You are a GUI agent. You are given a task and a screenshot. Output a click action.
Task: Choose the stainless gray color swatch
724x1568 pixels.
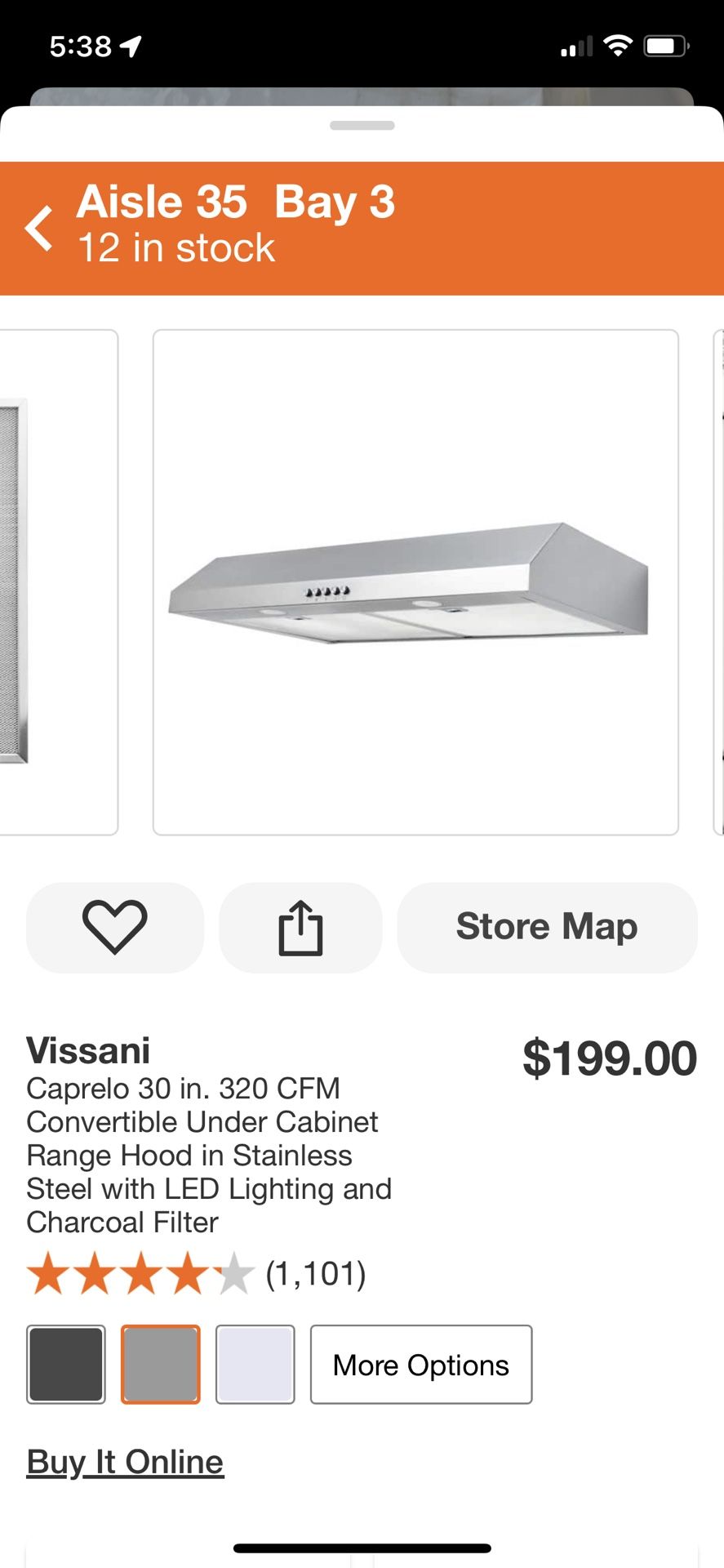click(161, 1365)
